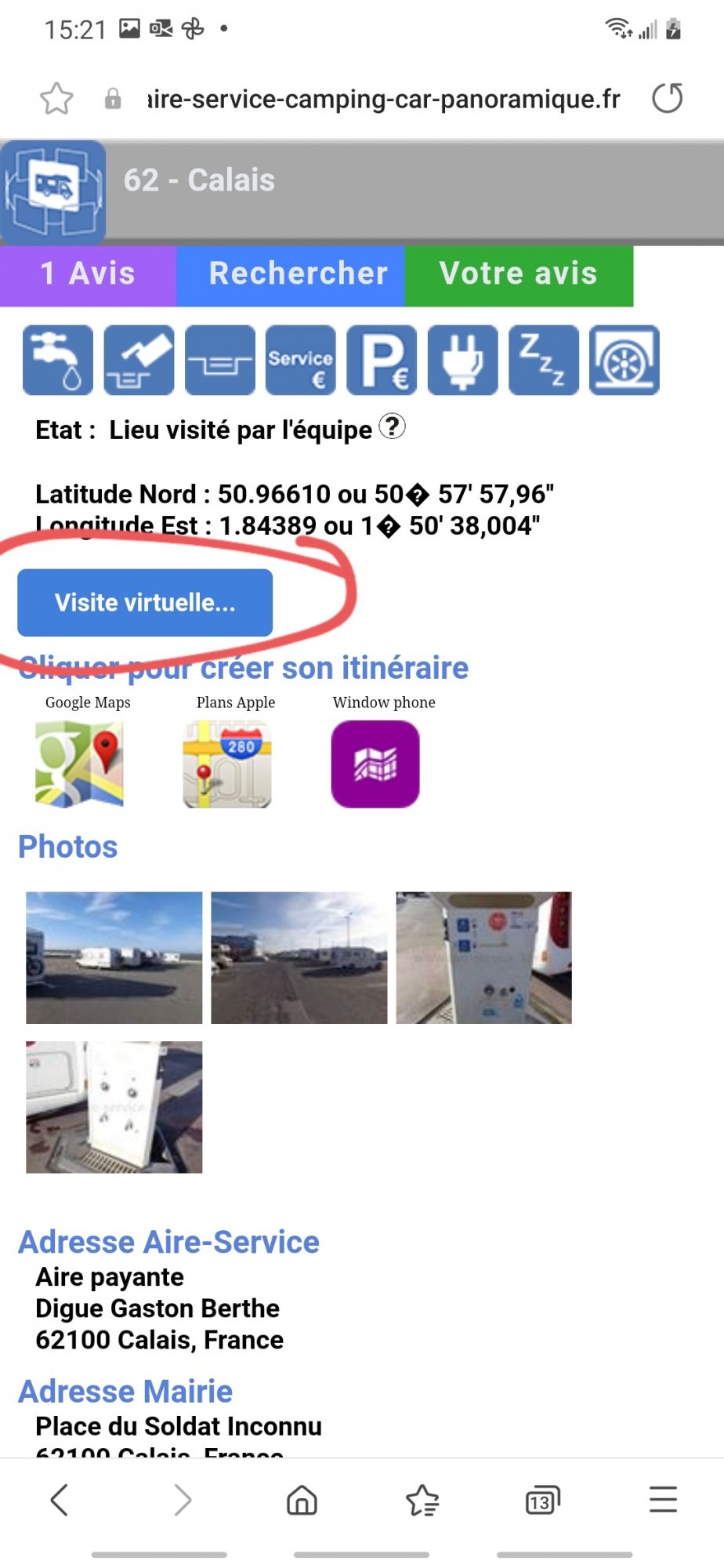Tap the Visite virtuelle button

tap(145, 602)
